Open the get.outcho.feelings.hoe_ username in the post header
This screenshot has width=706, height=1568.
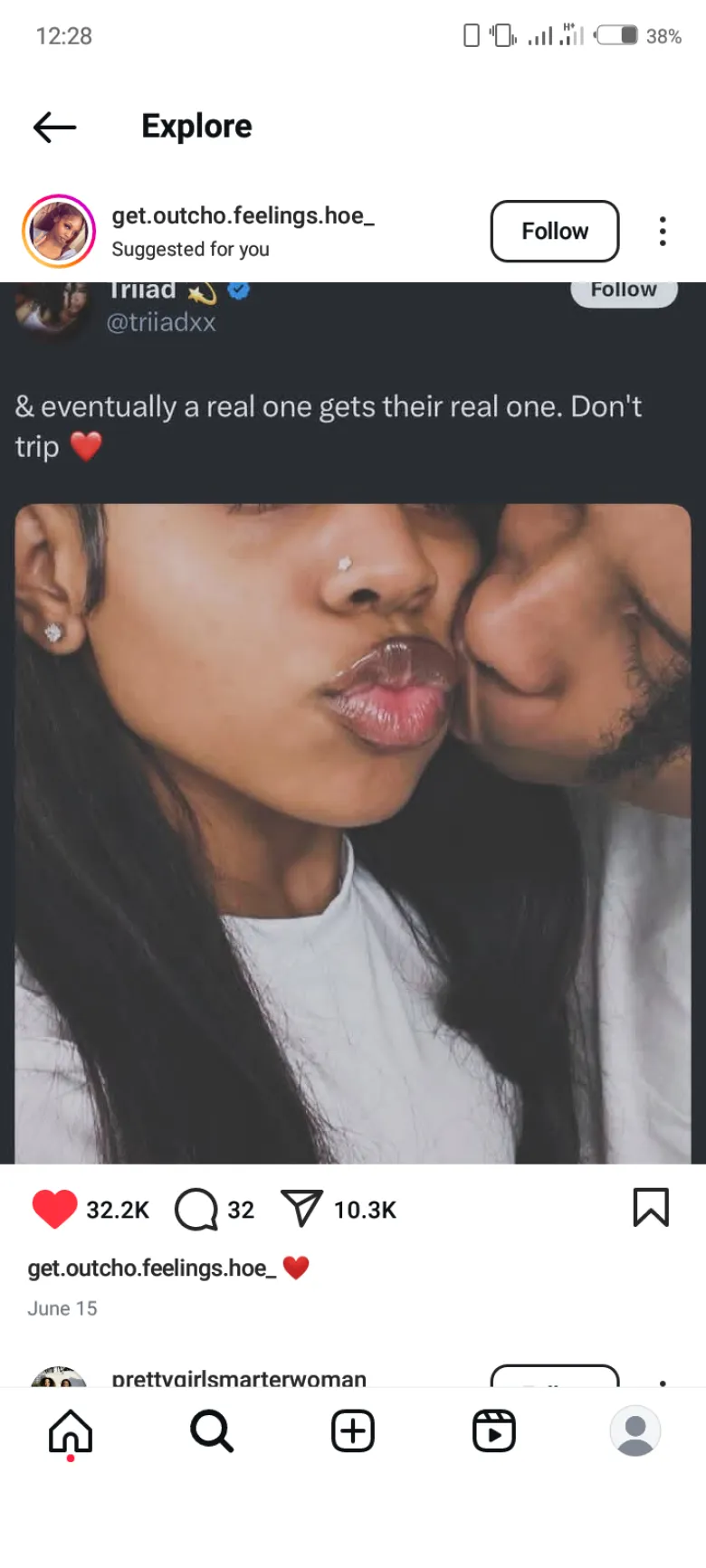coord(243,215)
